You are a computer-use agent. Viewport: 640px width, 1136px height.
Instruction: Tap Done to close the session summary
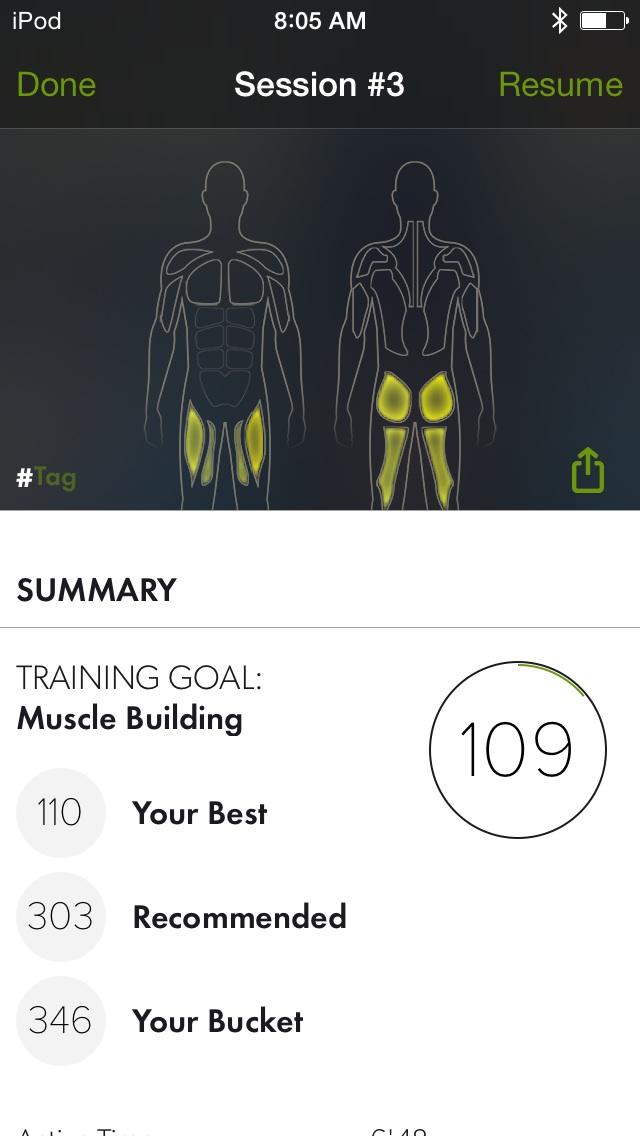[56, 85]
